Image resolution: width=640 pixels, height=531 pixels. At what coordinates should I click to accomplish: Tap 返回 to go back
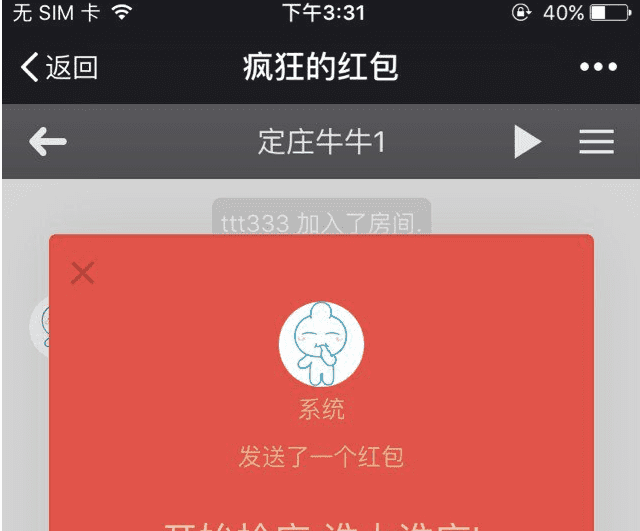pyautogui.click(x=60, y=68)
